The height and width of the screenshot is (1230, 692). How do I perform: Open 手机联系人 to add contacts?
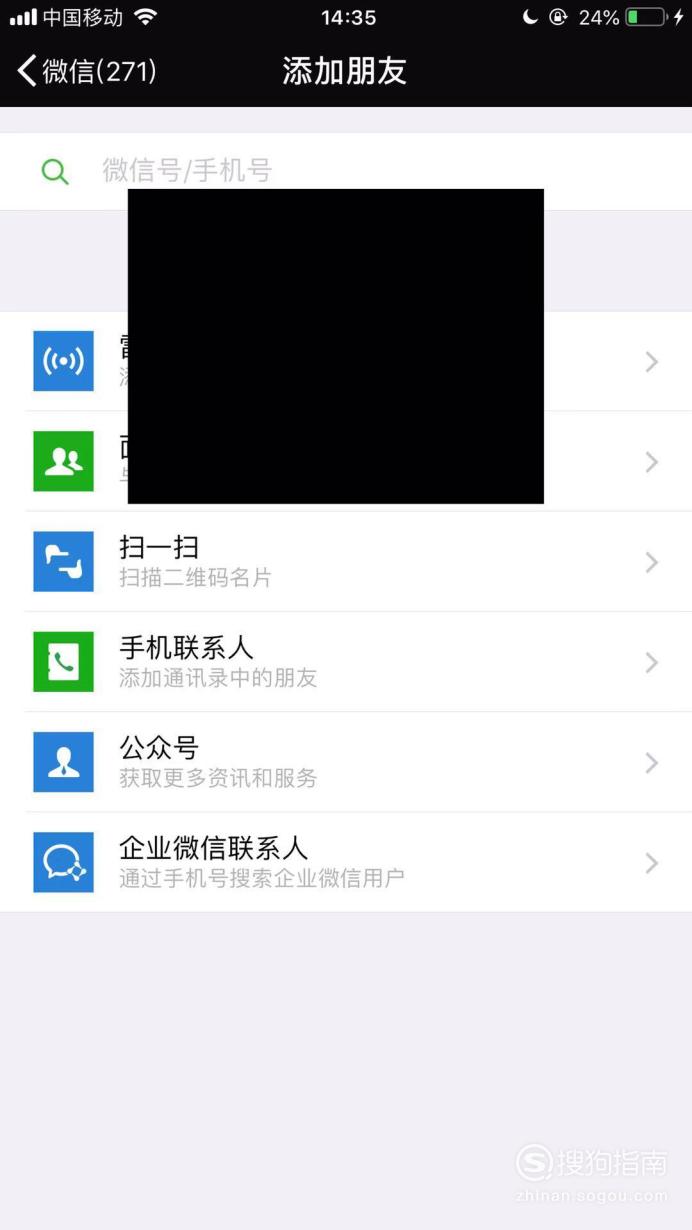tap(346, 662)
